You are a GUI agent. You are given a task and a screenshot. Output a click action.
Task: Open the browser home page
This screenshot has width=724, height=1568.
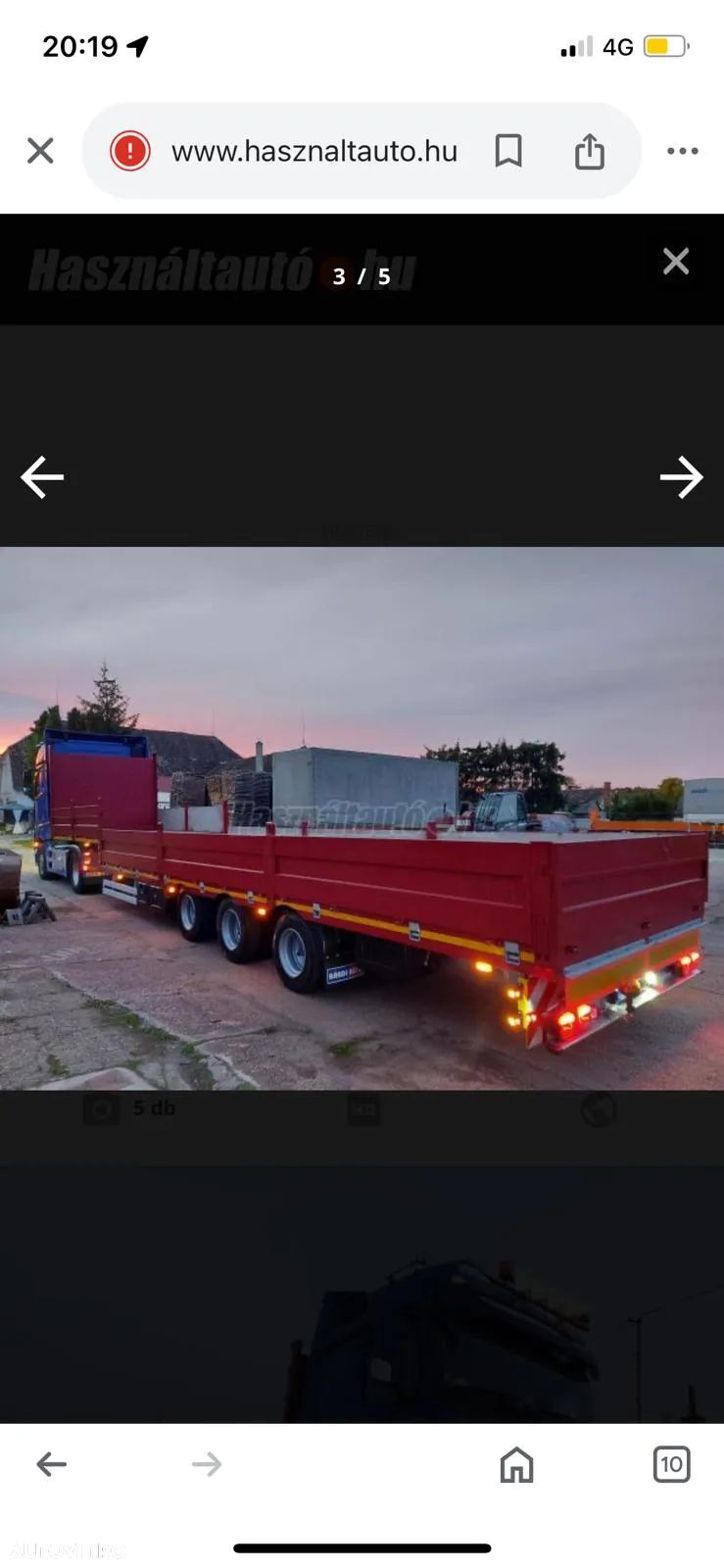click(x=516, y=1464)
